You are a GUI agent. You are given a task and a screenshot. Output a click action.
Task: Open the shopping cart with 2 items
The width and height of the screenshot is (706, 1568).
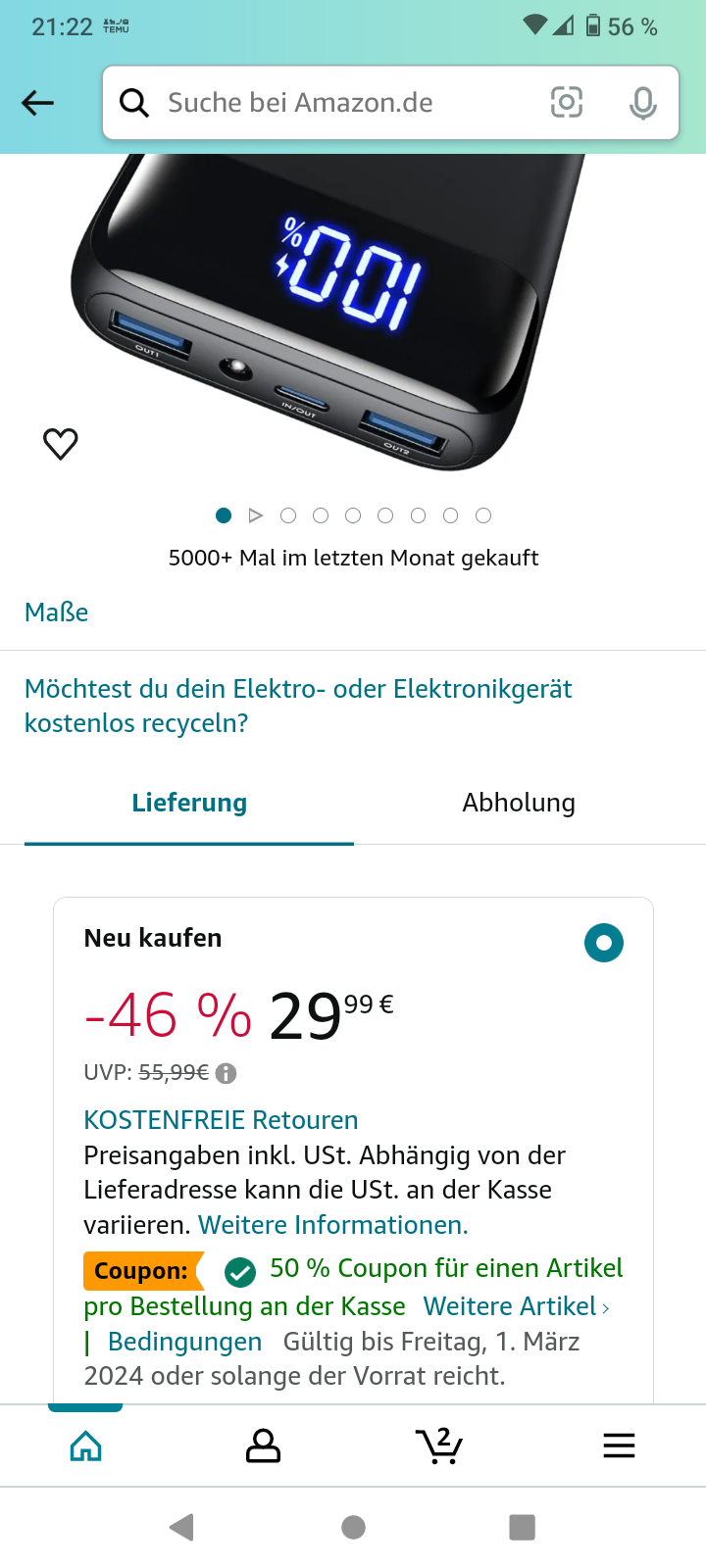pos(439,1445)
